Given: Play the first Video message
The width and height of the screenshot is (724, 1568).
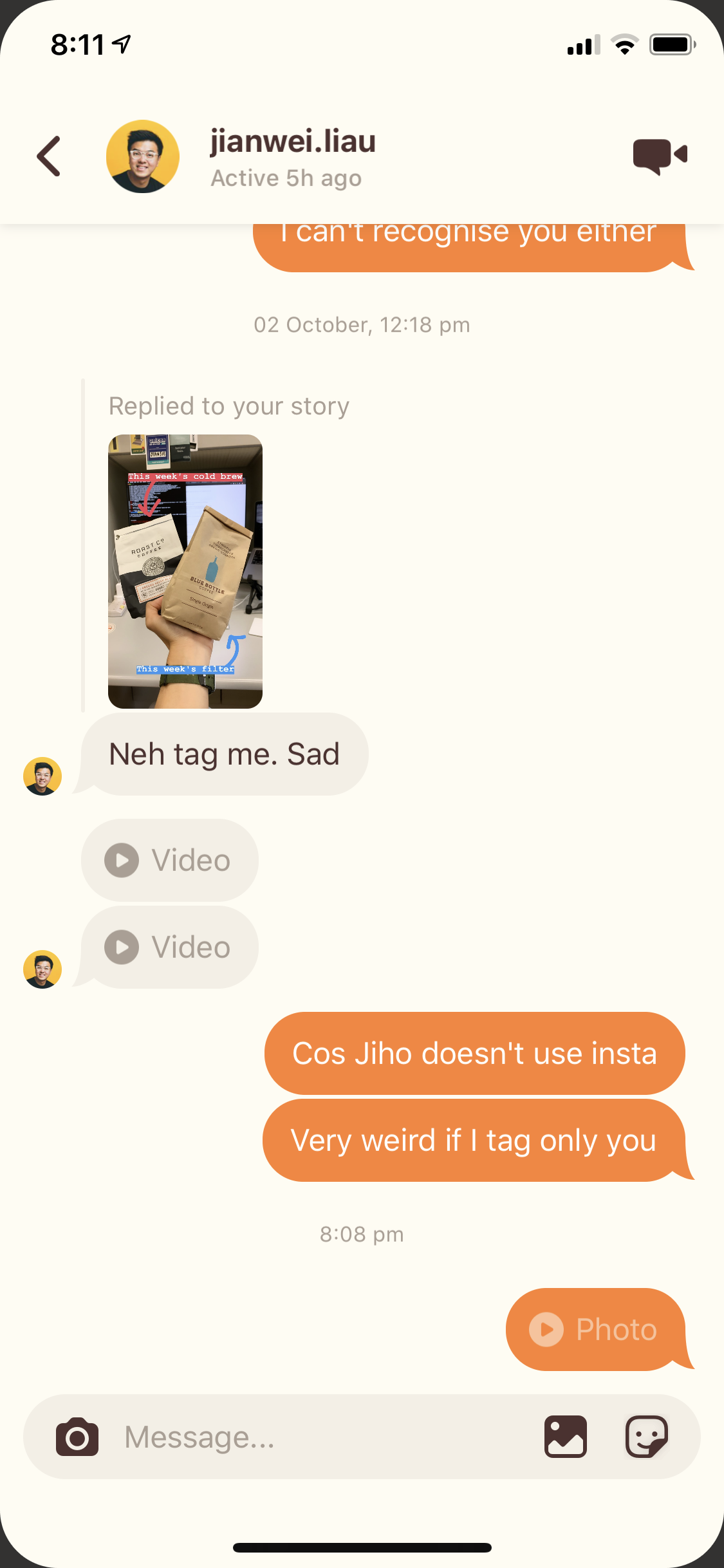Looking at the screenshot, I should 170,860.
